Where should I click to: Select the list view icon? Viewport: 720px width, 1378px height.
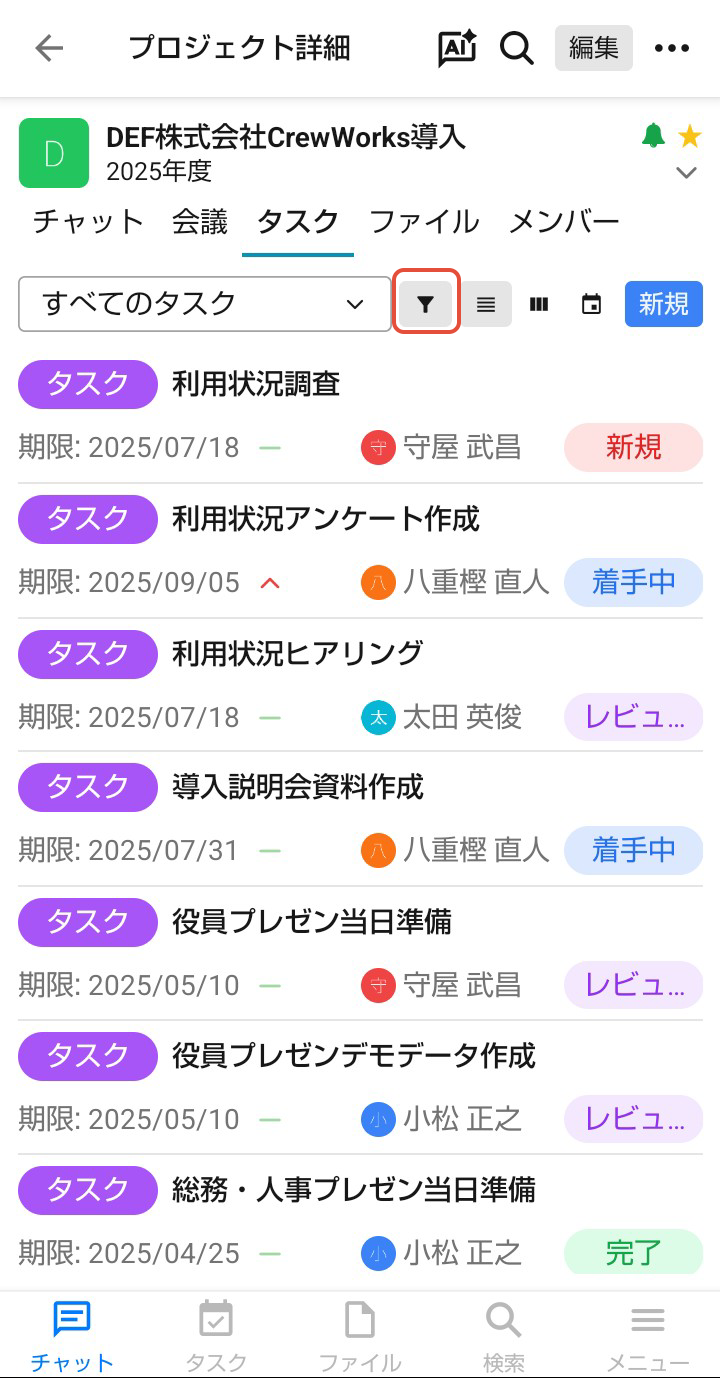tap(486, 304)
